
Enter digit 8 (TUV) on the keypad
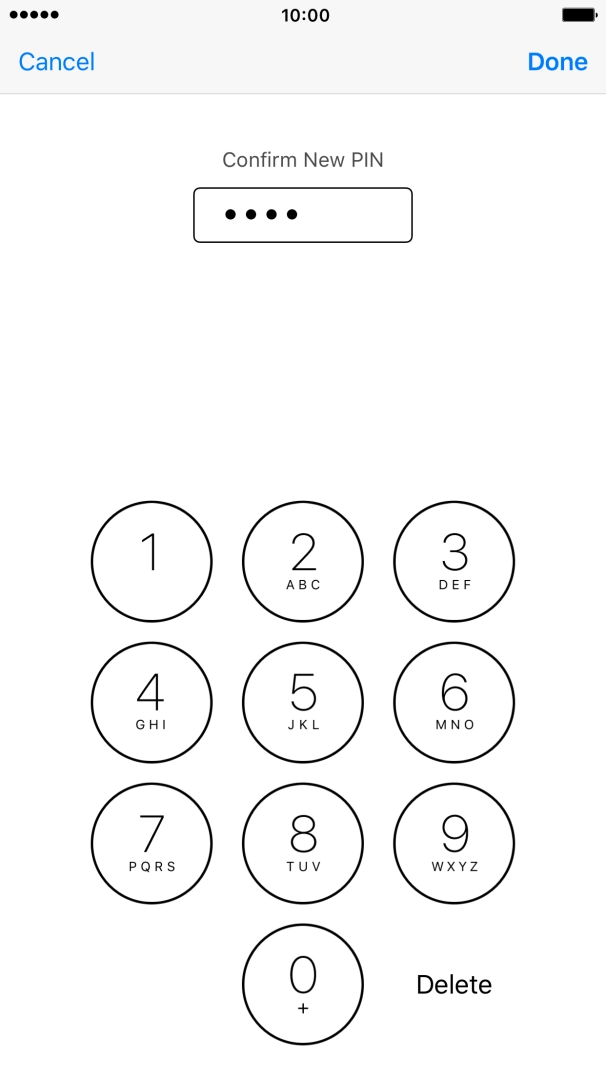coord(302,844)
